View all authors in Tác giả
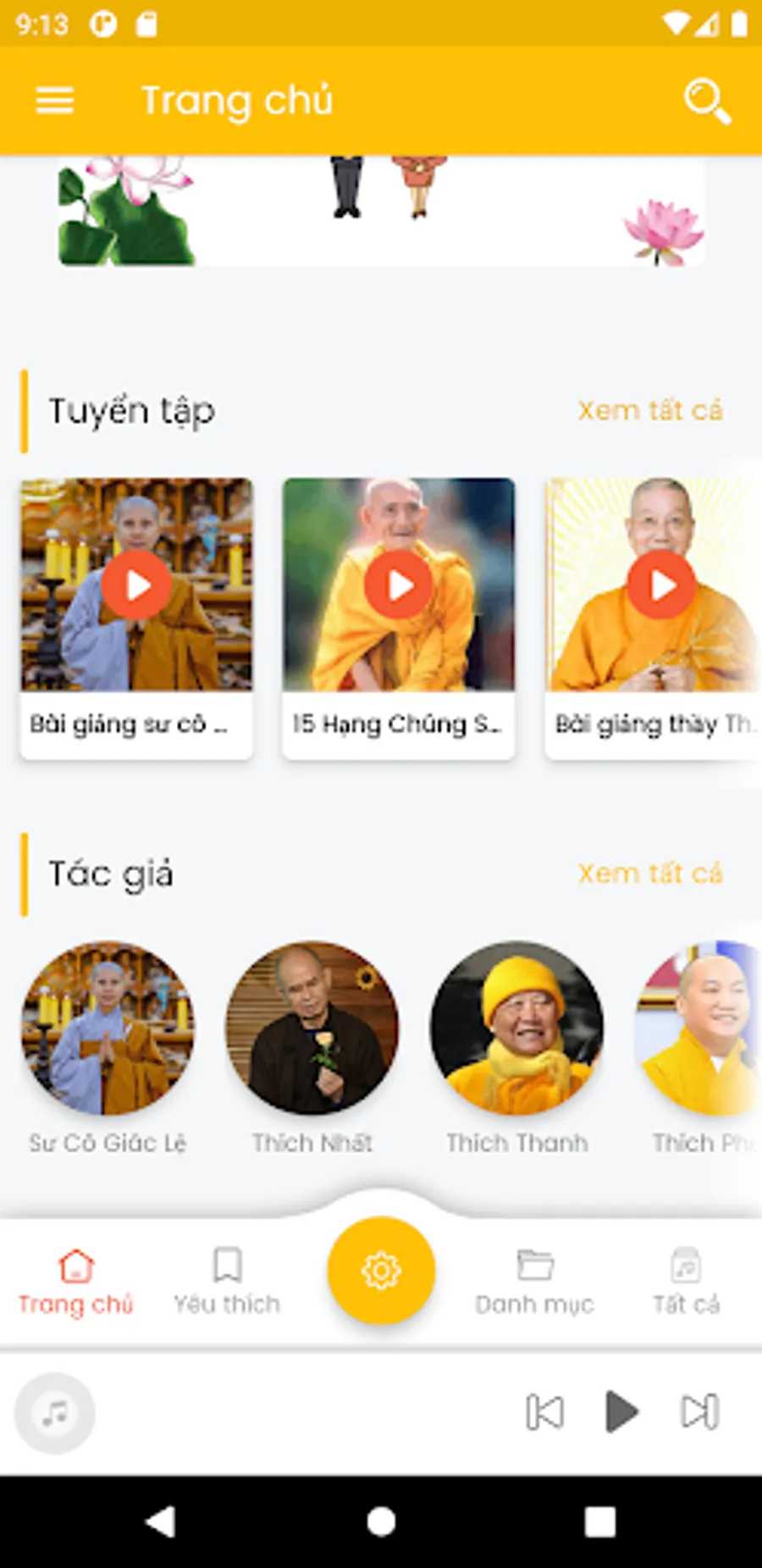This screenshot has height=1568, width=762. coord(650,873)
